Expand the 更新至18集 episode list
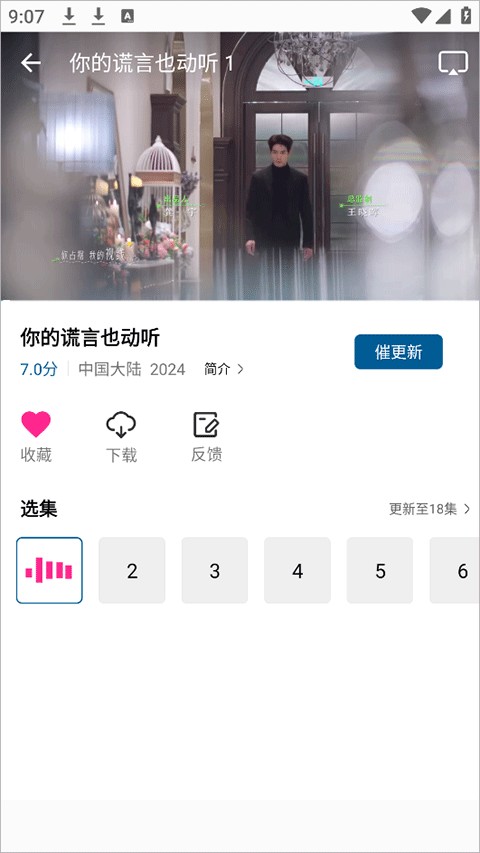The width and height of the screenshot is (480, 853). 429,509
